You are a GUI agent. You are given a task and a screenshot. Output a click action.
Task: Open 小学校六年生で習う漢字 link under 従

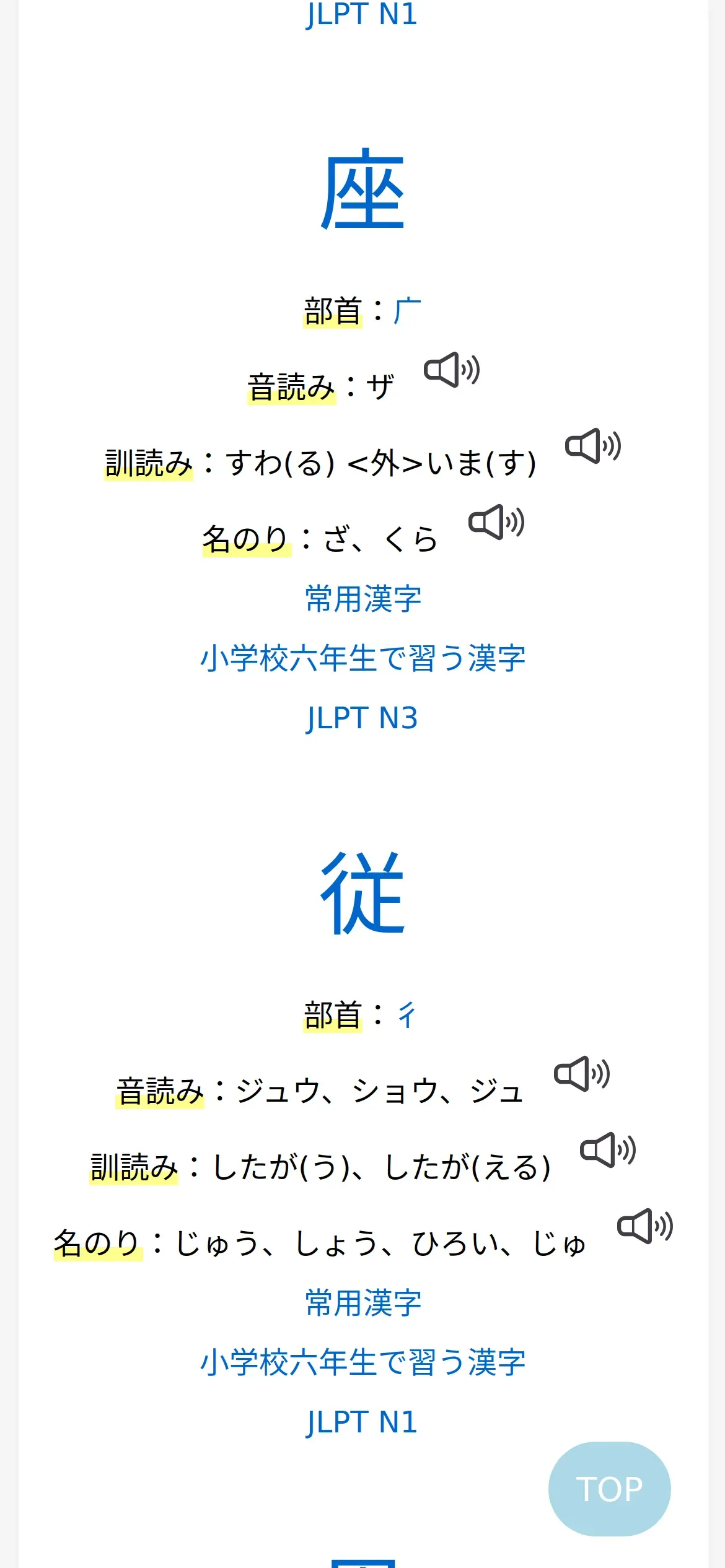pyautogui.click(x=362, y=1362)
